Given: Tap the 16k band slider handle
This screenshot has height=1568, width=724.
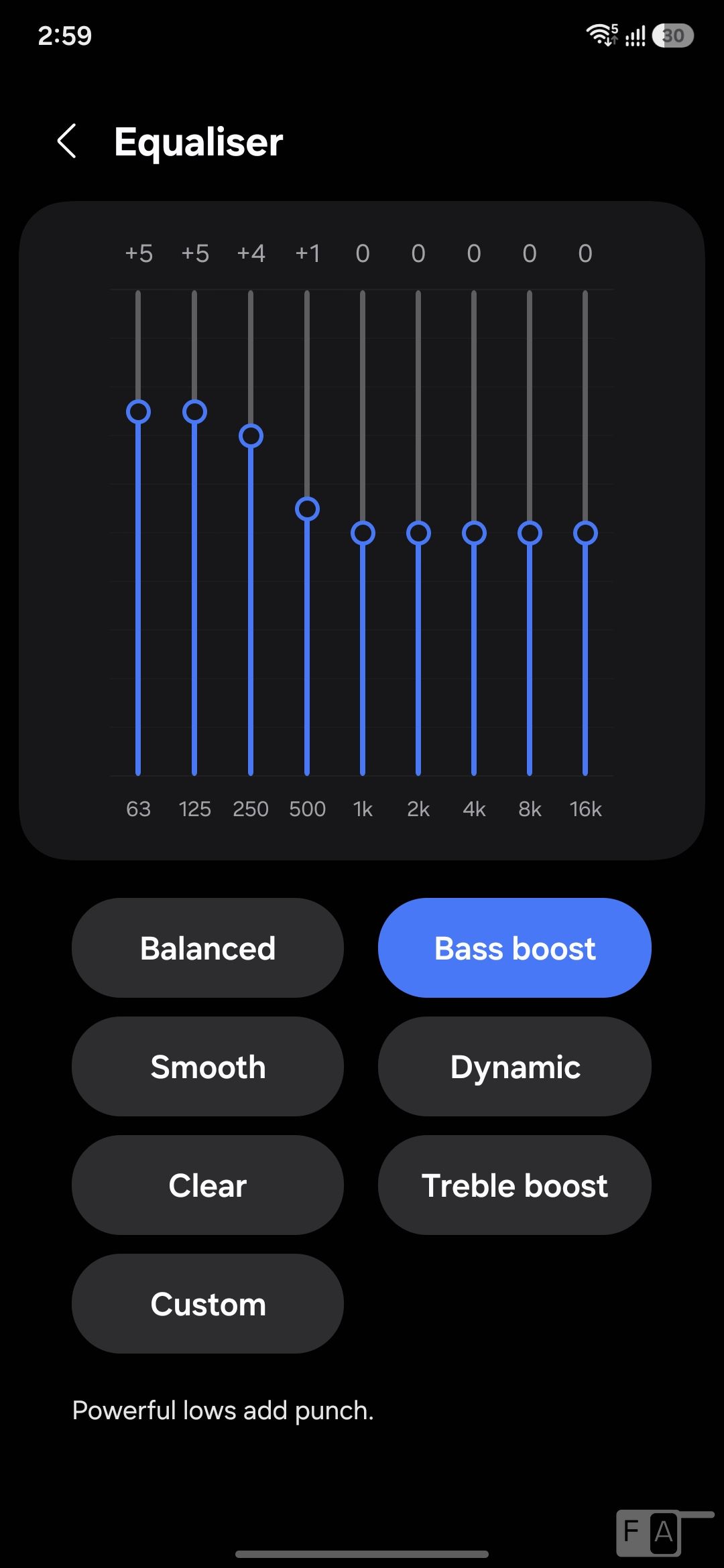Looking at the screenshot, I should (x=585, y=533).
